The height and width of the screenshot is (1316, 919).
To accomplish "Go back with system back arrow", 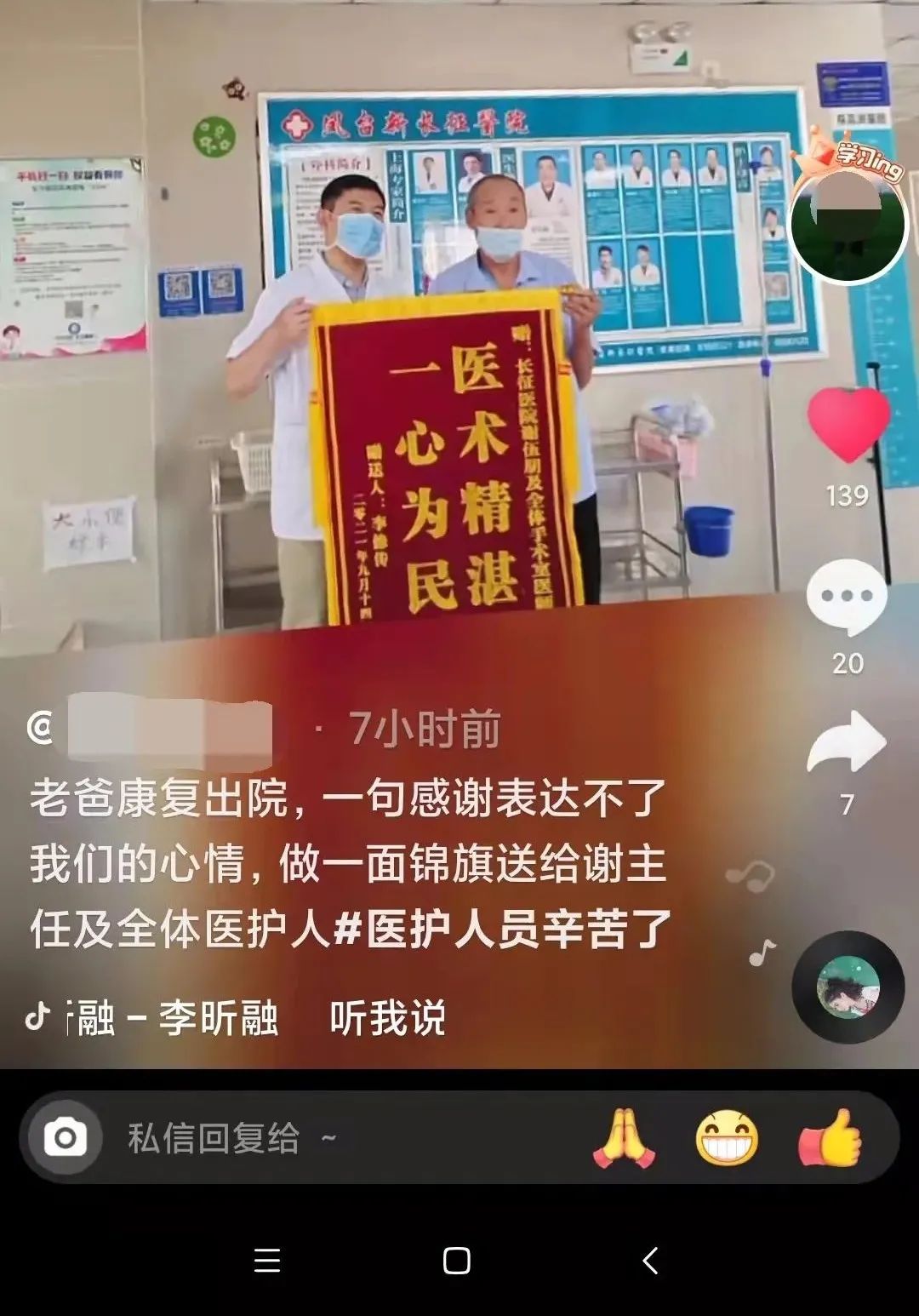I will tap(650, 1261).
